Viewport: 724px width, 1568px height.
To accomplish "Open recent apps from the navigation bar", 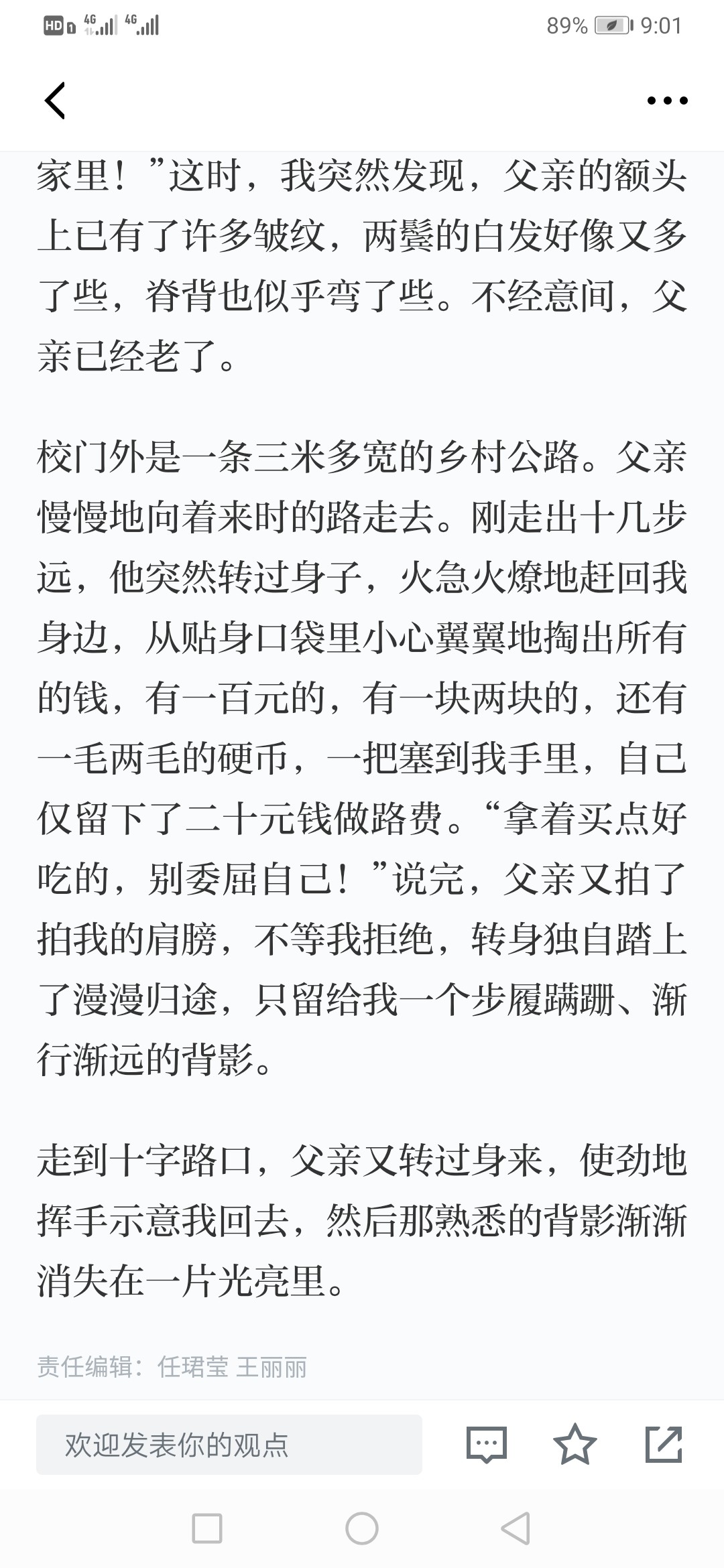I will click(x=207, y=1529).
